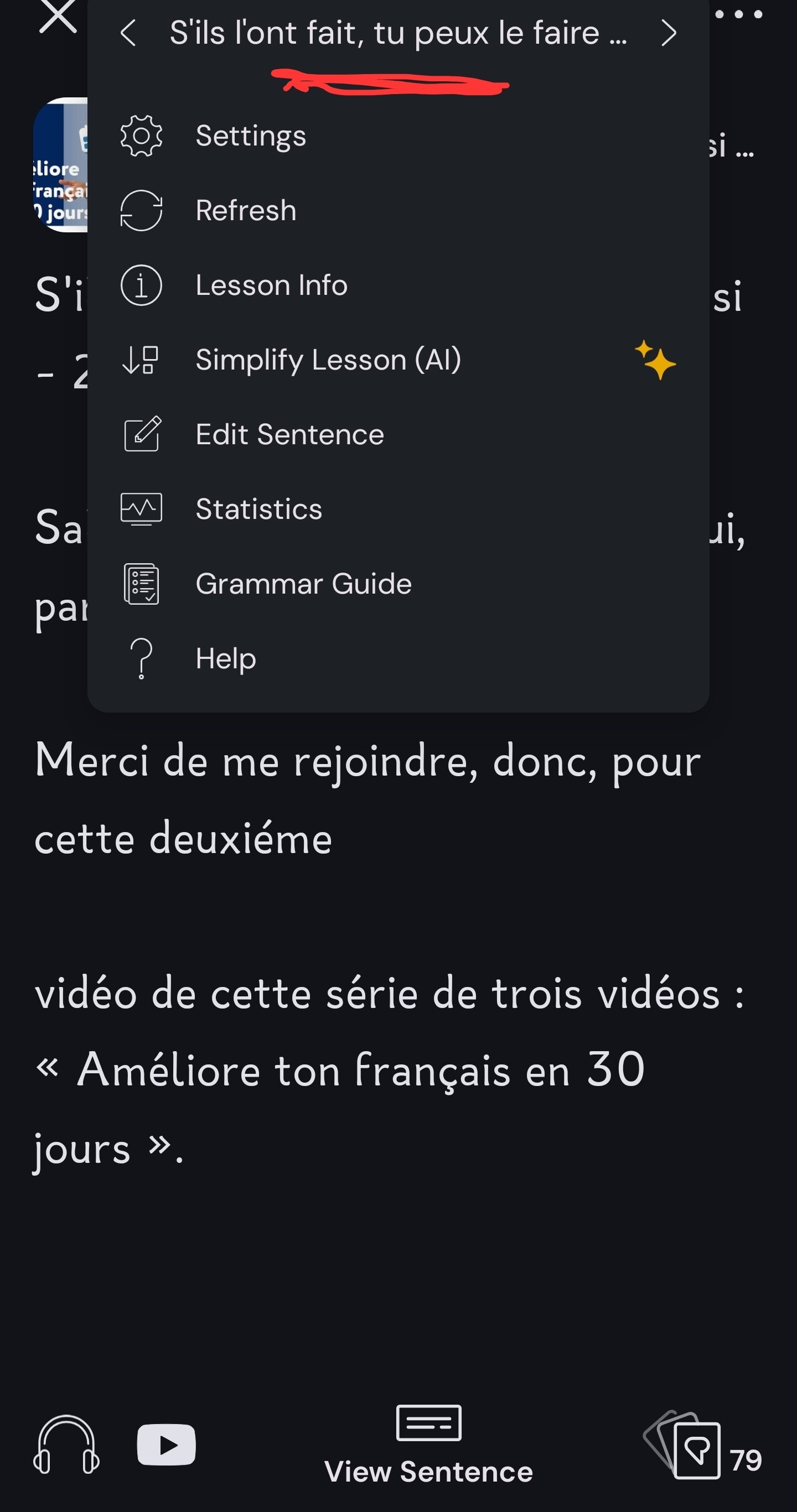
Task: Play the YouTube video
Action: click(x=166, y=1445)
